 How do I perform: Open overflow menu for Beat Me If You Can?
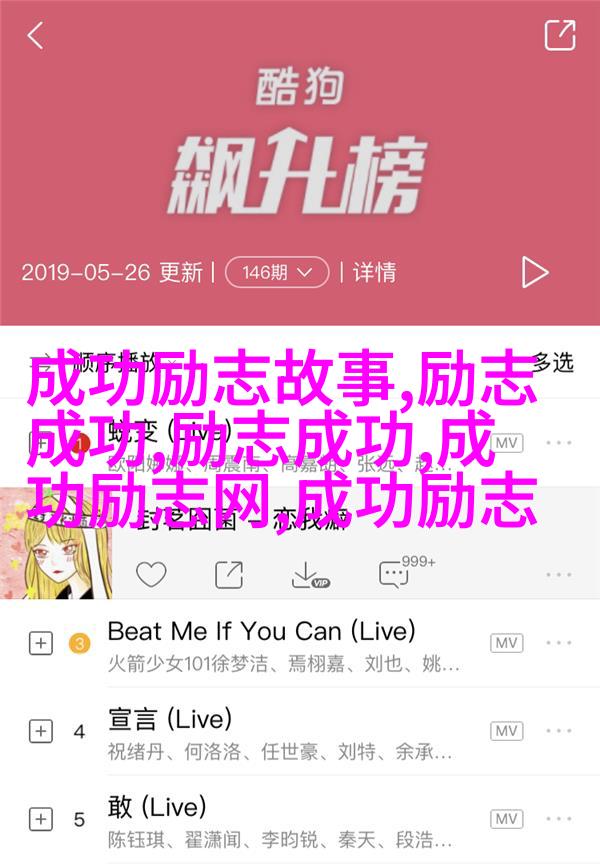[556, 643]
